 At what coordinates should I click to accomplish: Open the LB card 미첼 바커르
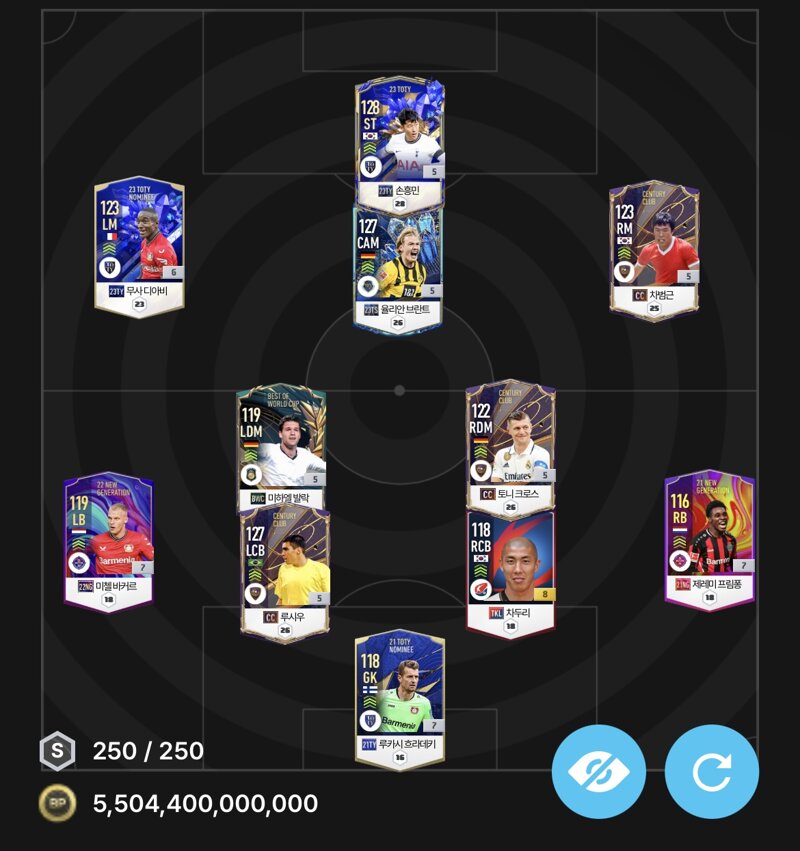point(108,535)
